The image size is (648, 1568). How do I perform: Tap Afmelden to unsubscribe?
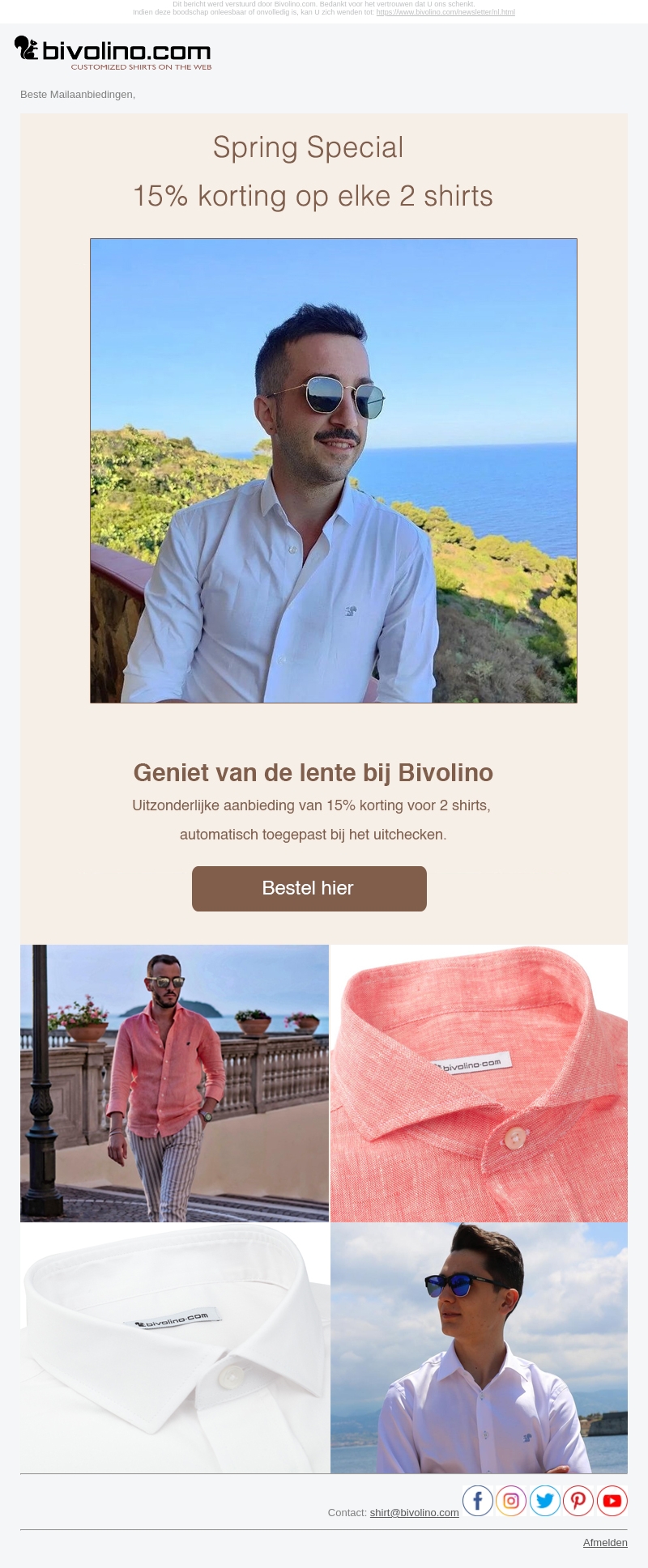point(605,1543)
